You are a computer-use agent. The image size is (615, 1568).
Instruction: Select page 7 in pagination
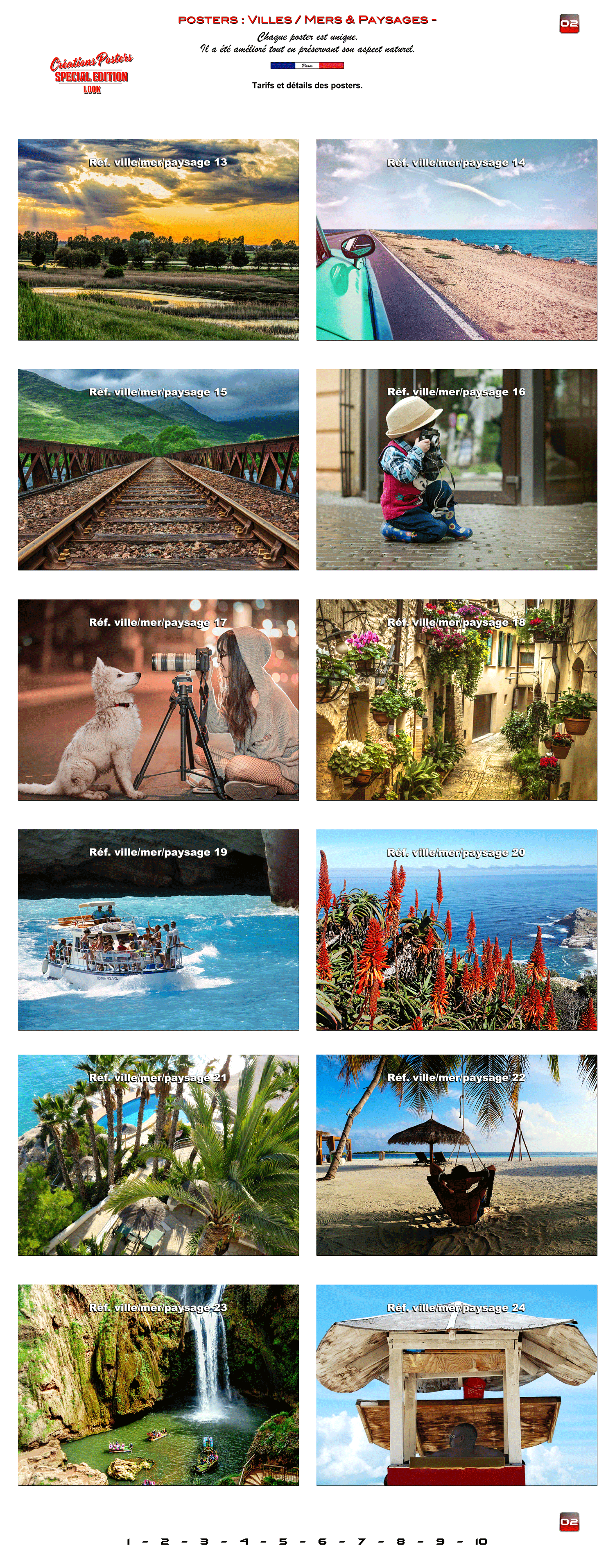click(361, 1541)
